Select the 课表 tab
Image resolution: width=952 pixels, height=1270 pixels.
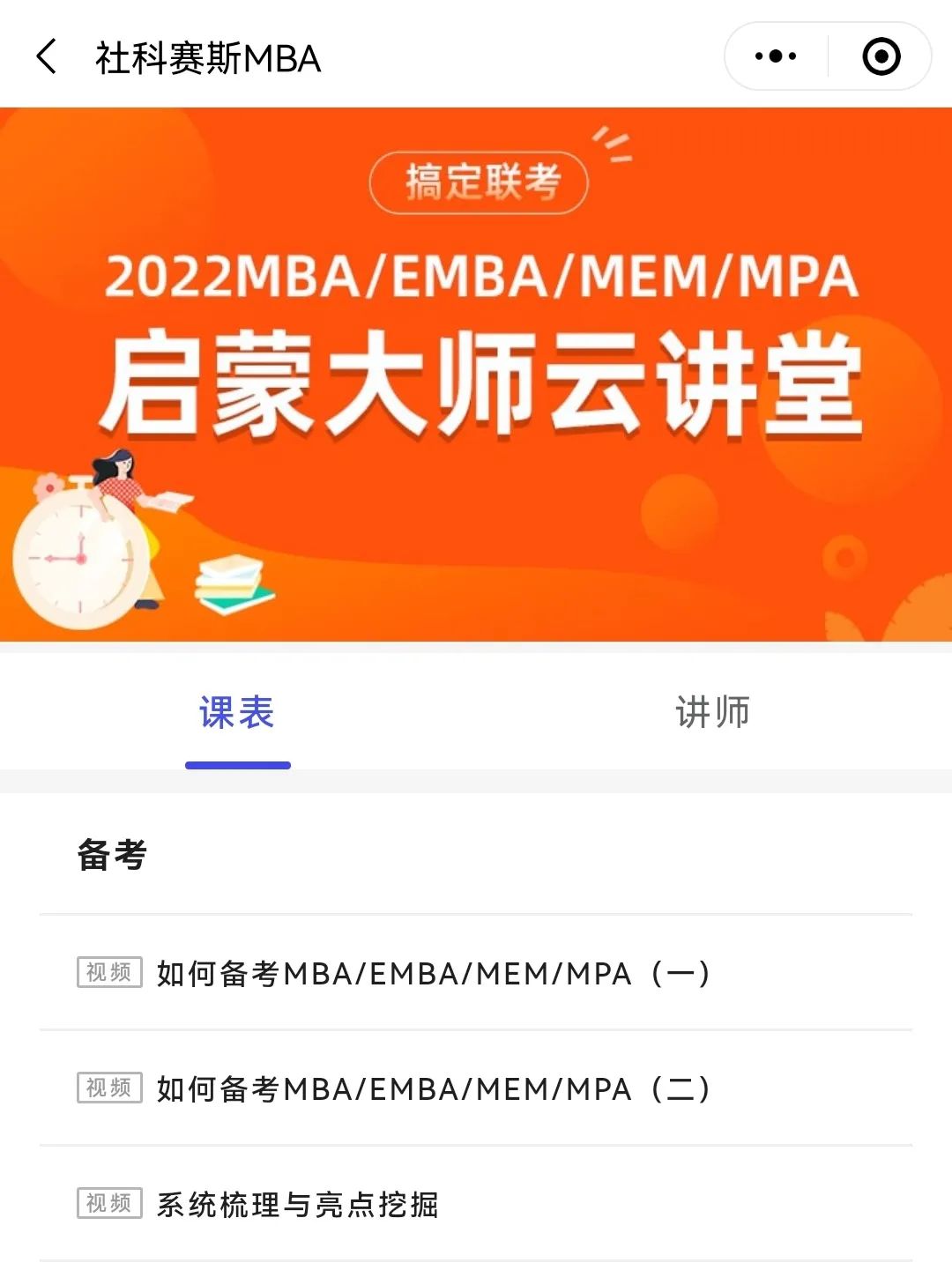[237, 712]
